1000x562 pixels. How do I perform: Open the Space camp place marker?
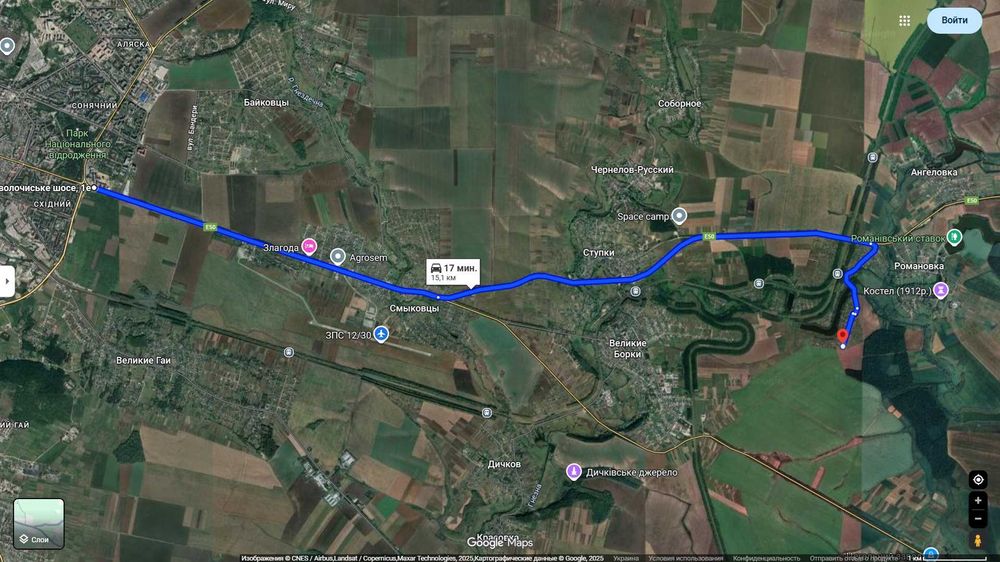[680, 215]
